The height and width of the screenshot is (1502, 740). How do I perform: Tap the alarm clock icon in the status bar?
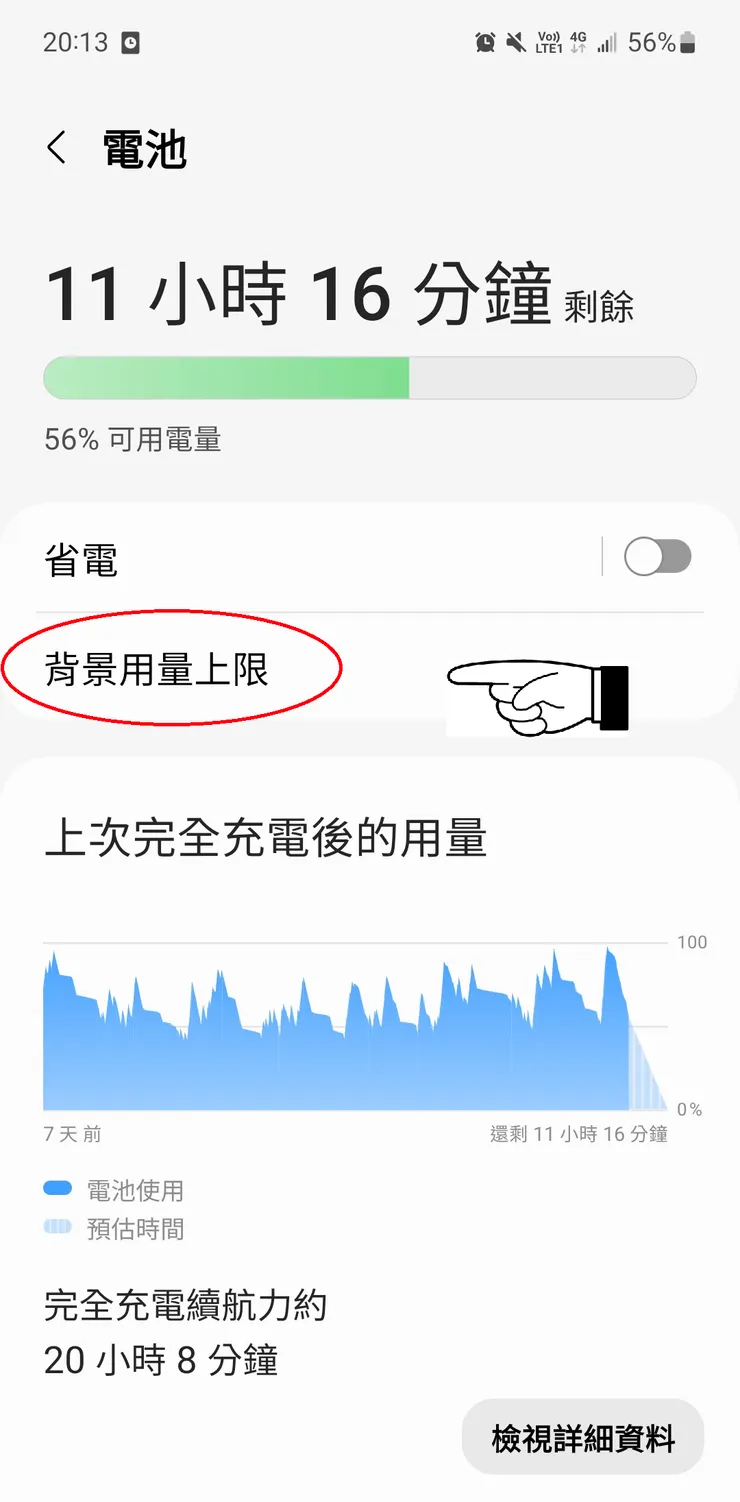point(486,43)
